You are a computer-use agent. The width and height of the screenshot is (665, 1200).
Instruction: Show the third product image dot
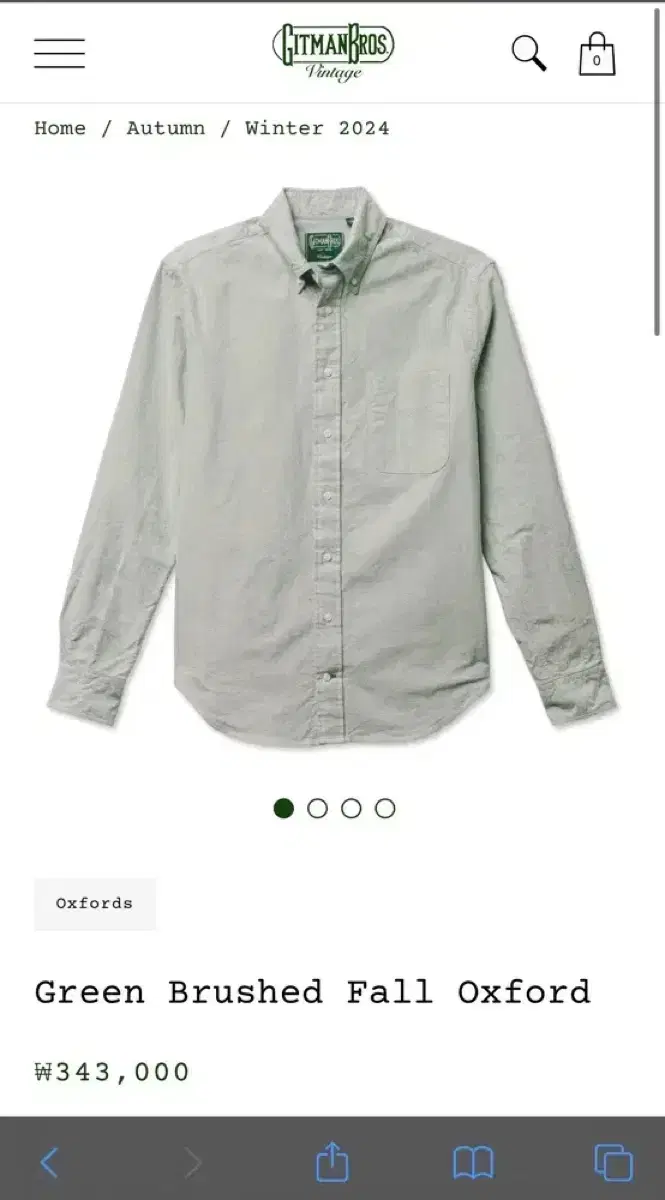351,808
